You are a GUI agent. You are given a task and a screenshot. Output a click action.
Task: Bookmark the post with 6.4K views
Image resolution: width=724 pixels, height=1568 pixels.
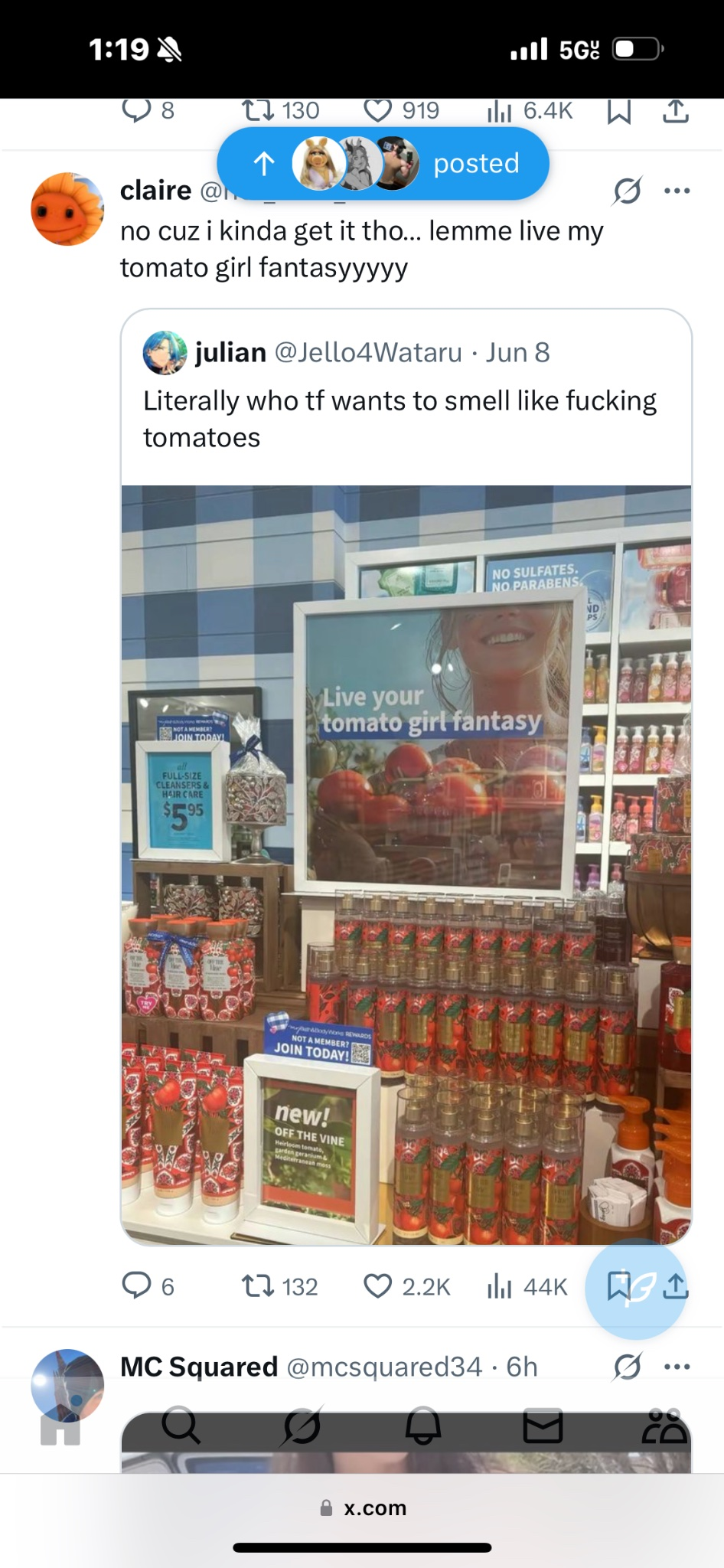[x=618, y=112]
